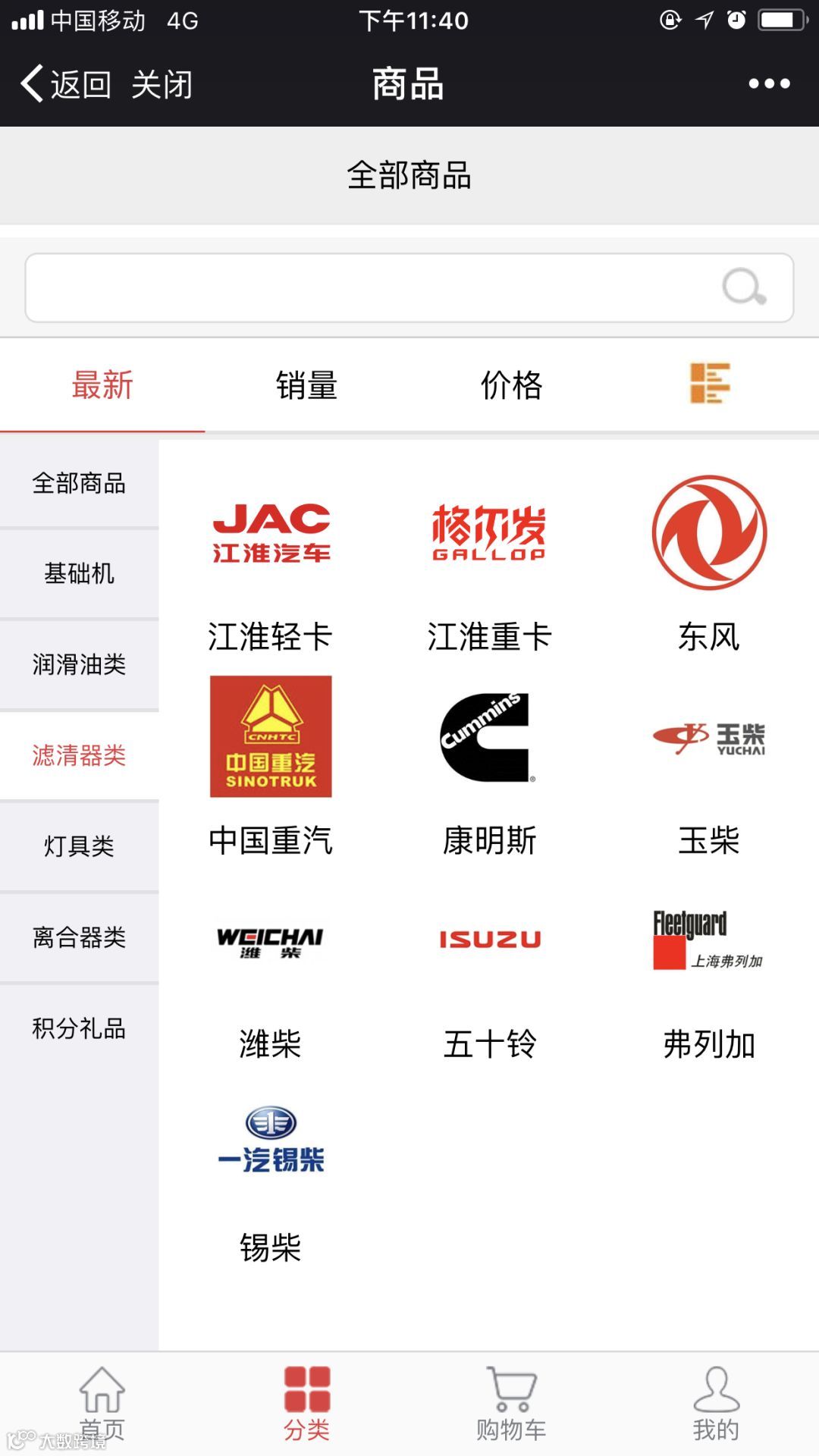Sort products by 销量

click(x=306, y=385)
